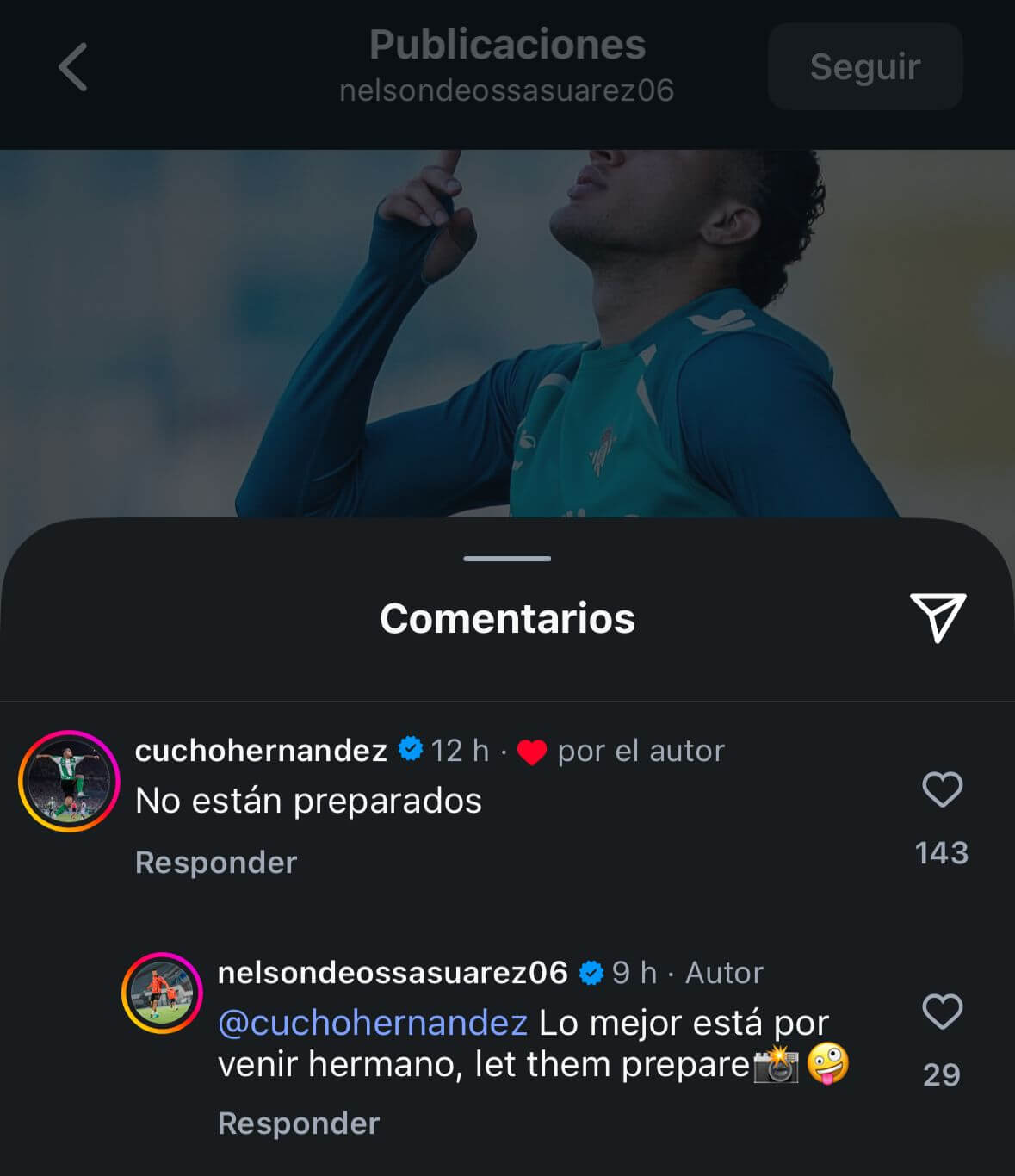Screen dimensions: 1015x1176
Task: Tap the comments sheet drag handle
Action: (x=507, y=559)
